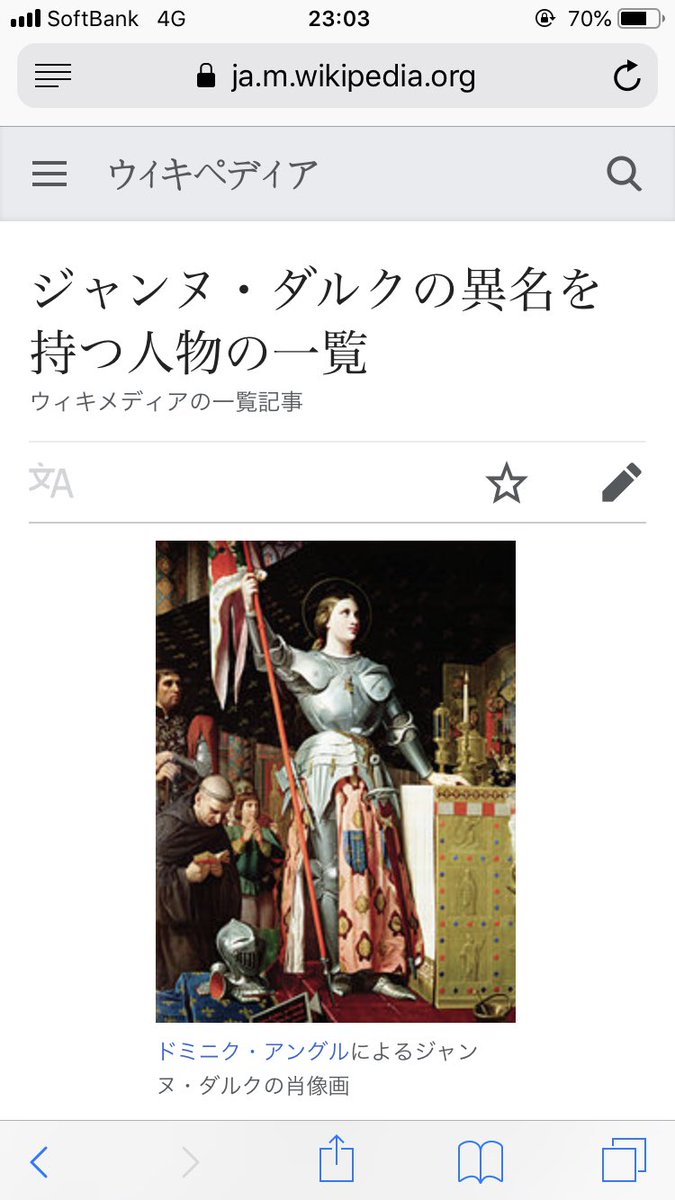This screenshot has height=1200, width=675.
Task: Open Safari reader view
Action: pyautogui.click(x=53, y=76)
